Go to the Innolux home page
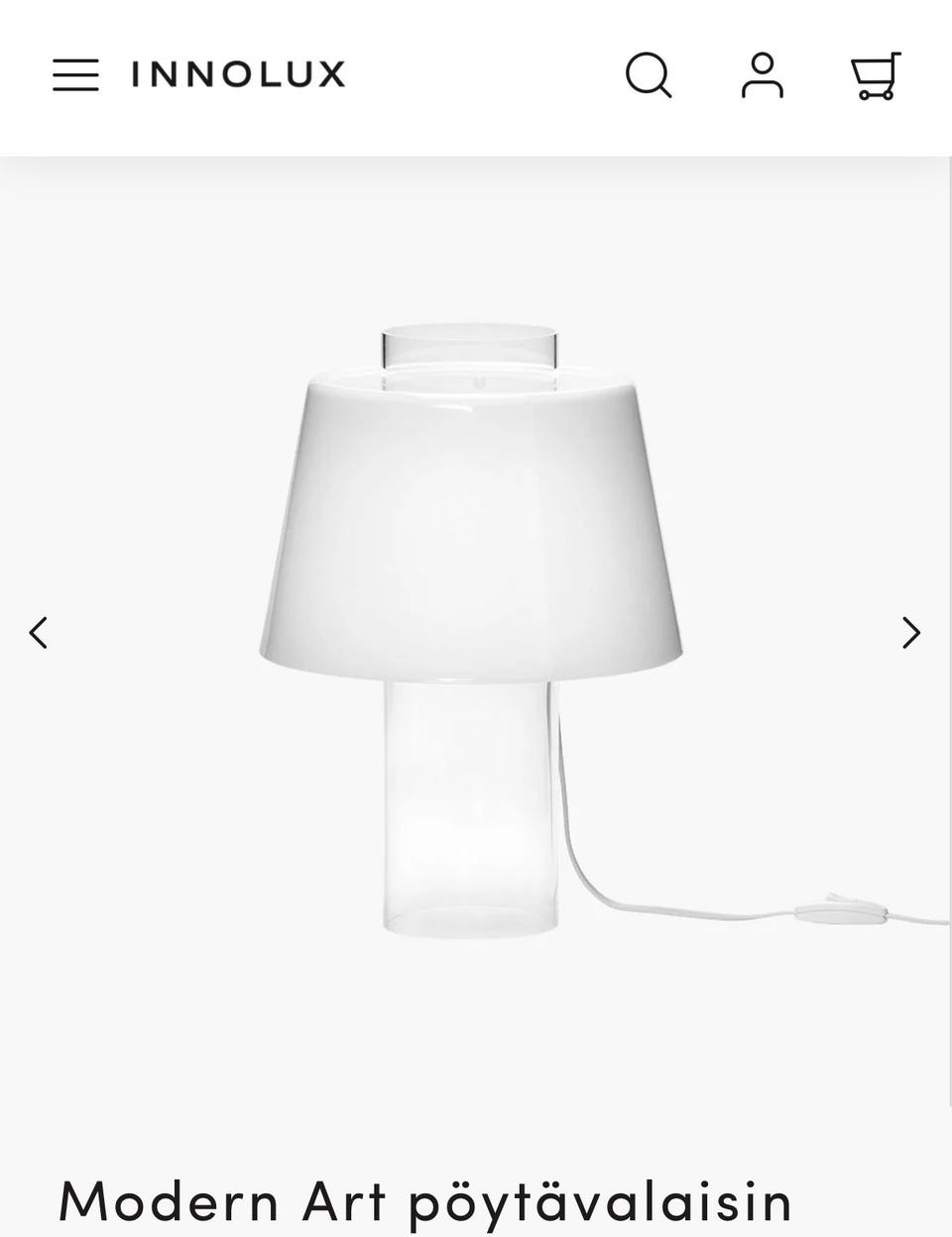Viewport: 952px width, 1237px height. [238, 74]
